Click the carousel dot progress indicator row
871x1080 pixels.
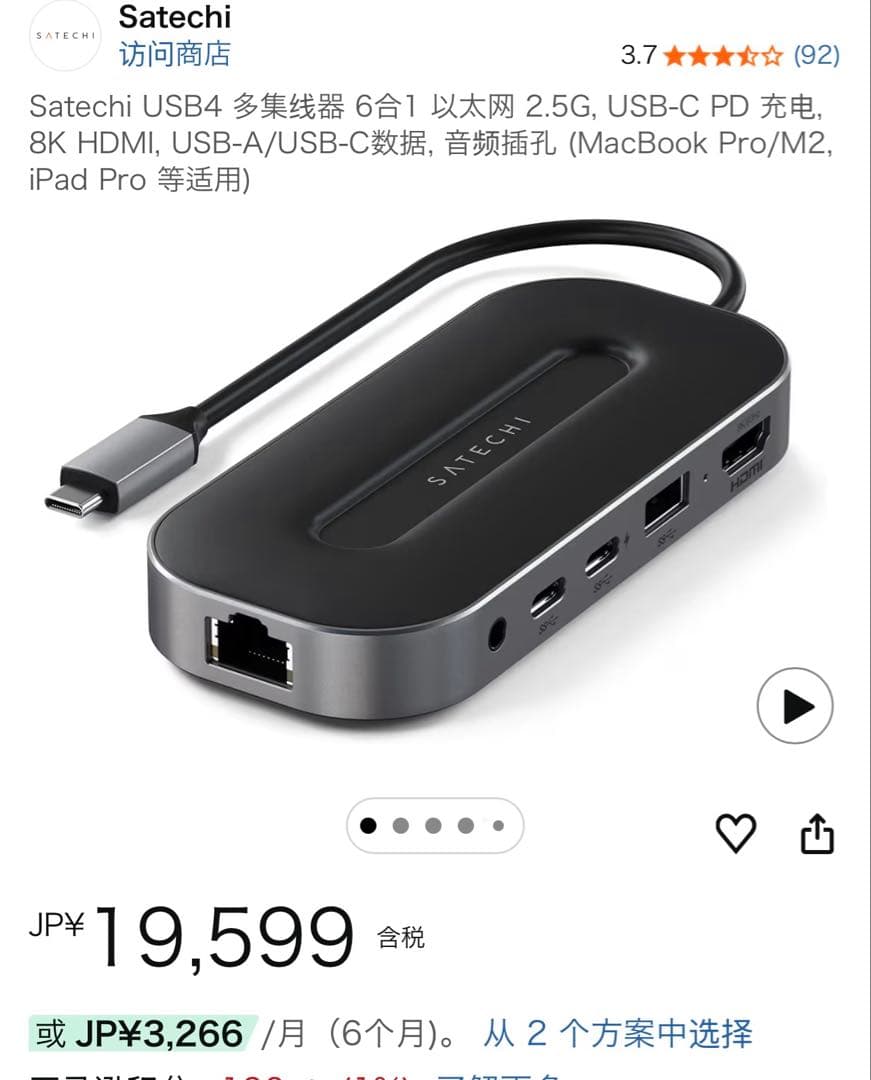[435, 824]
